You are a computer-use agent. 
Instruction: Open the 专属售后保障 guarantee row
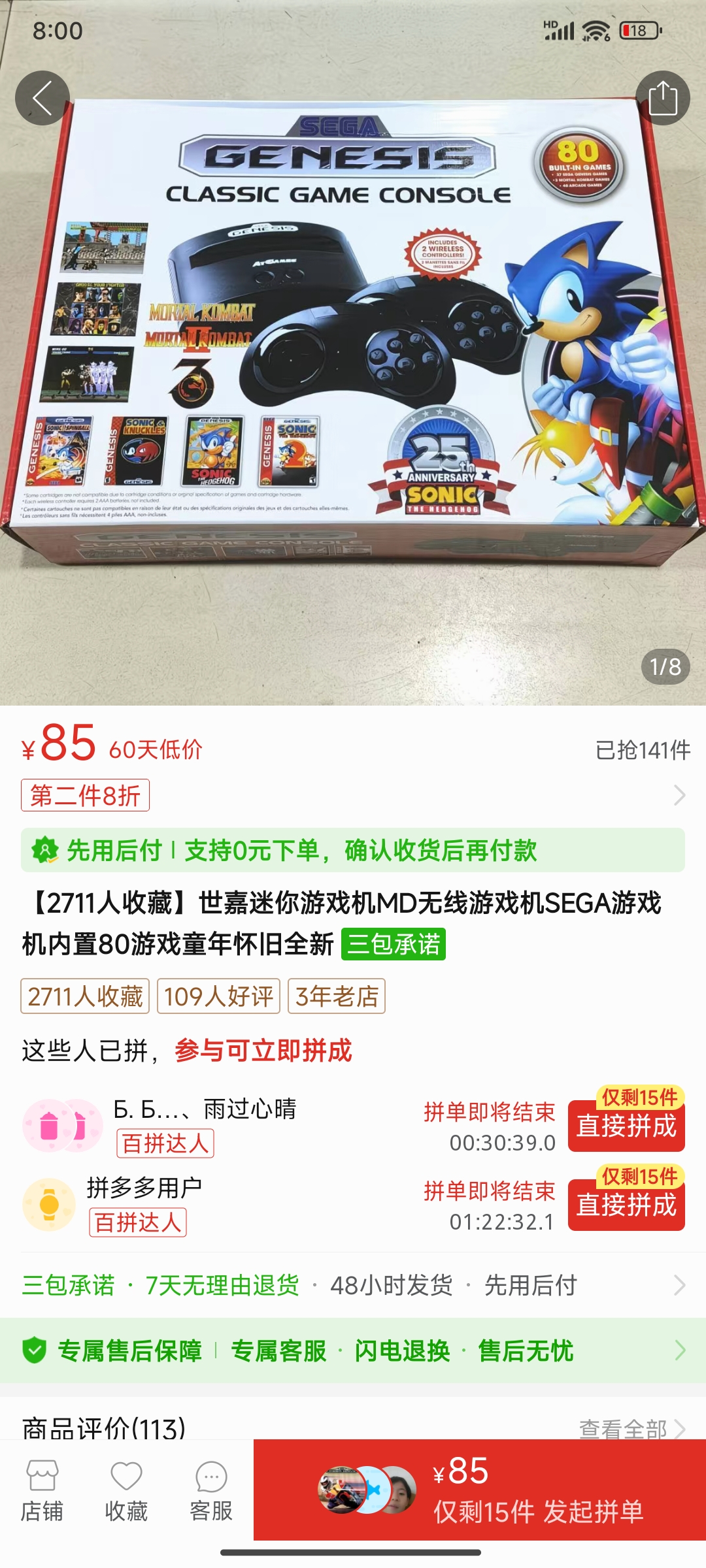click(x=353, y=1350)
